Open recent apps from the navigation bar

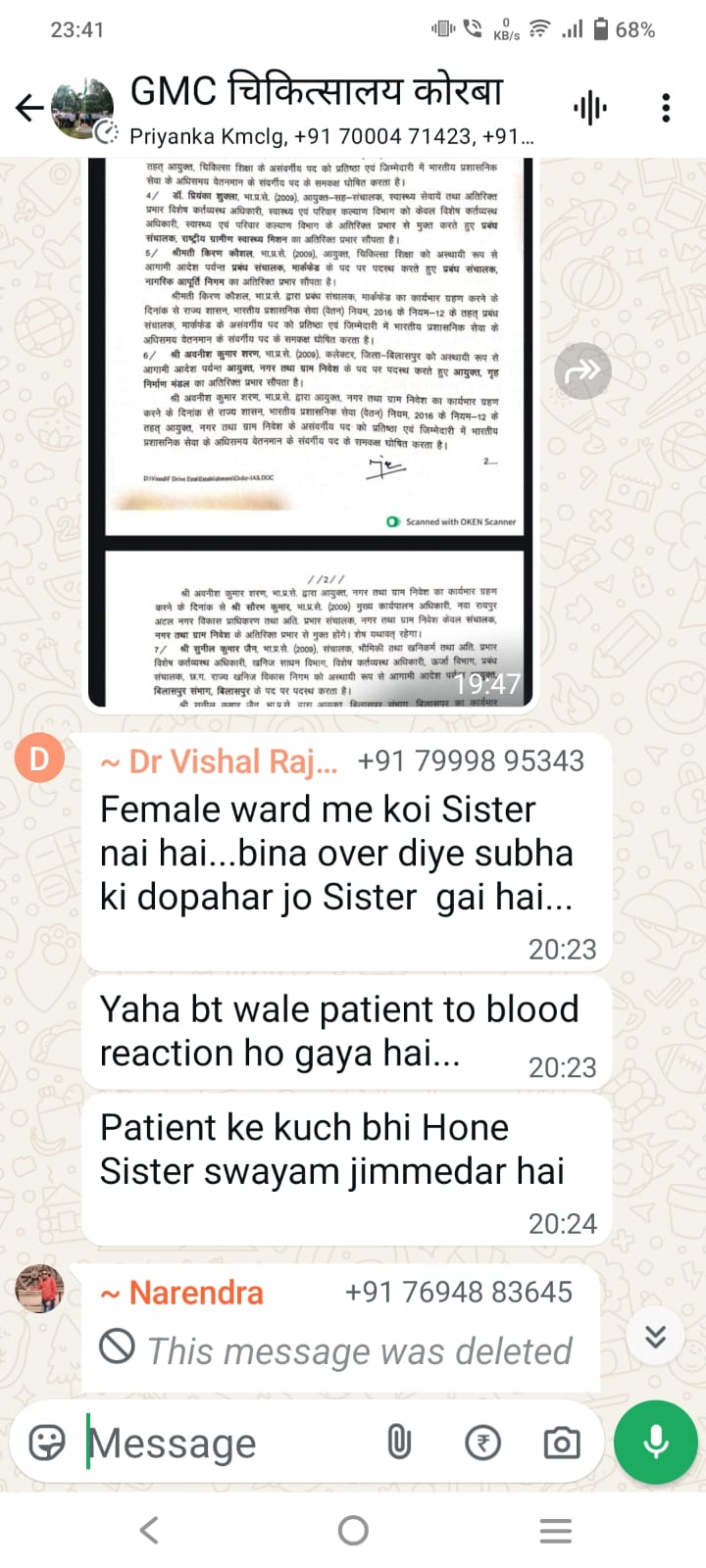(555, 1530)
